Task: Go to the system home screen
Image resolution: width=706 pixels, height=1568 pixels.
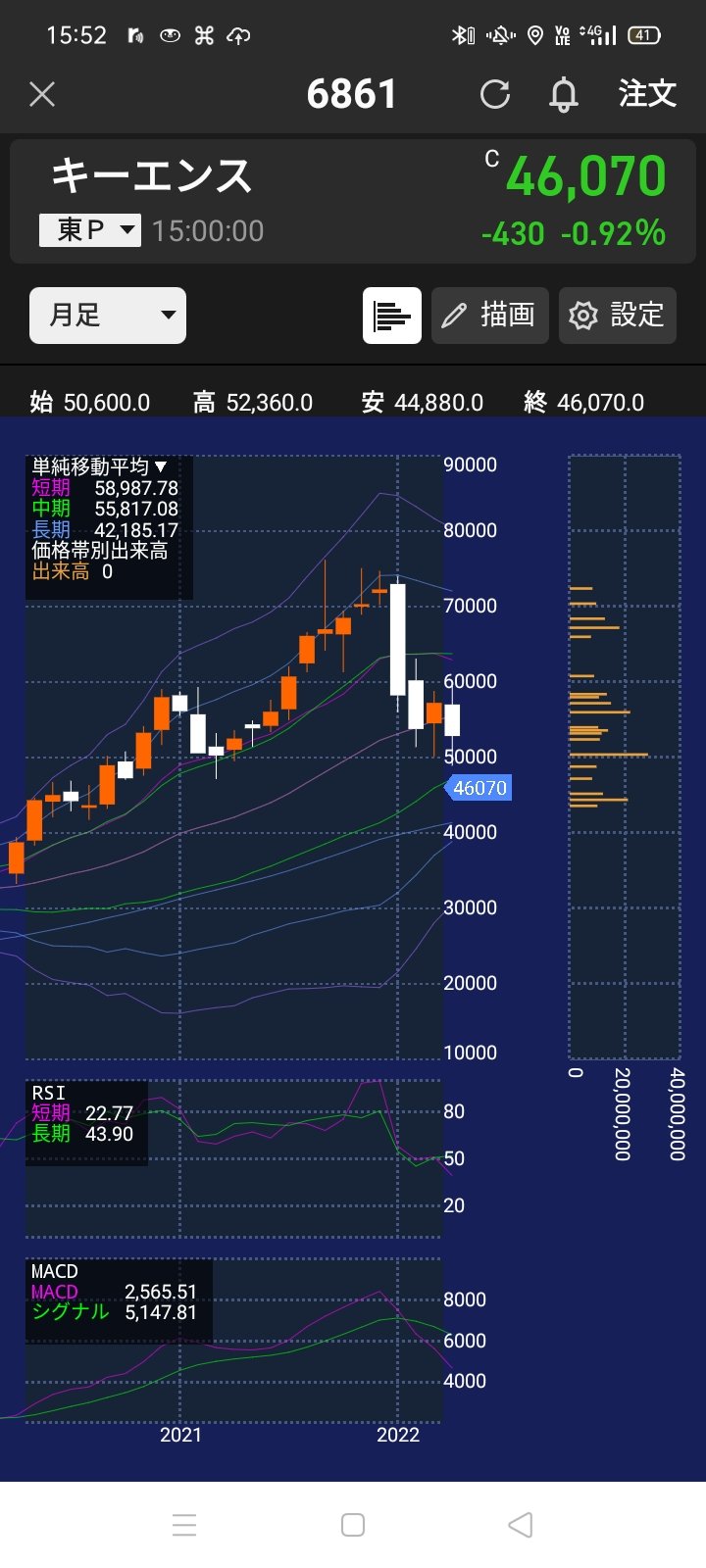Action: pyautogui.click(x=353, y=1525)
